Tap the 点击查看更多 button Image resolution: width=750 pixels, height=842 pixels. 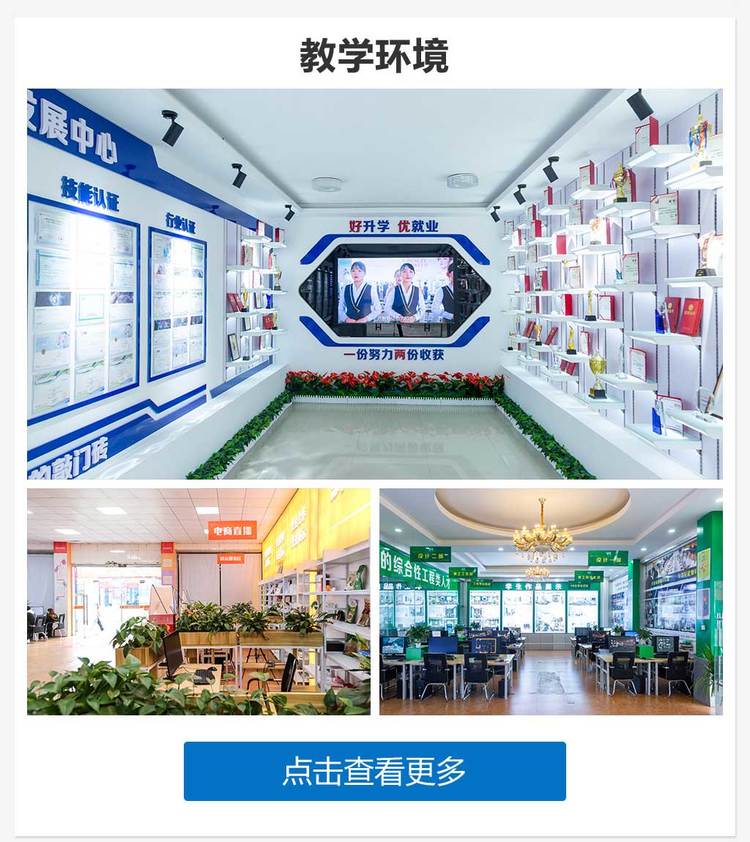(x=374, y=771)
